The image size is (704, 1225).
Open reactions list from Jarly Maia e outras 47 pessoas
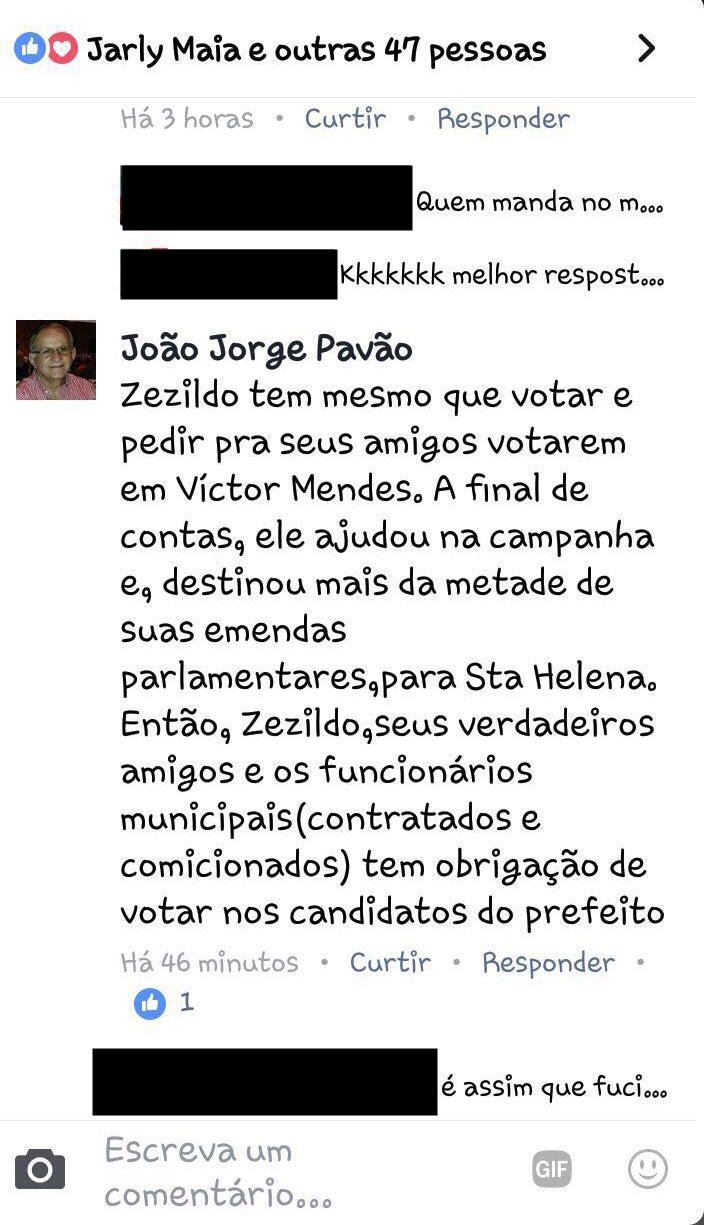click(x=316, y=49)
